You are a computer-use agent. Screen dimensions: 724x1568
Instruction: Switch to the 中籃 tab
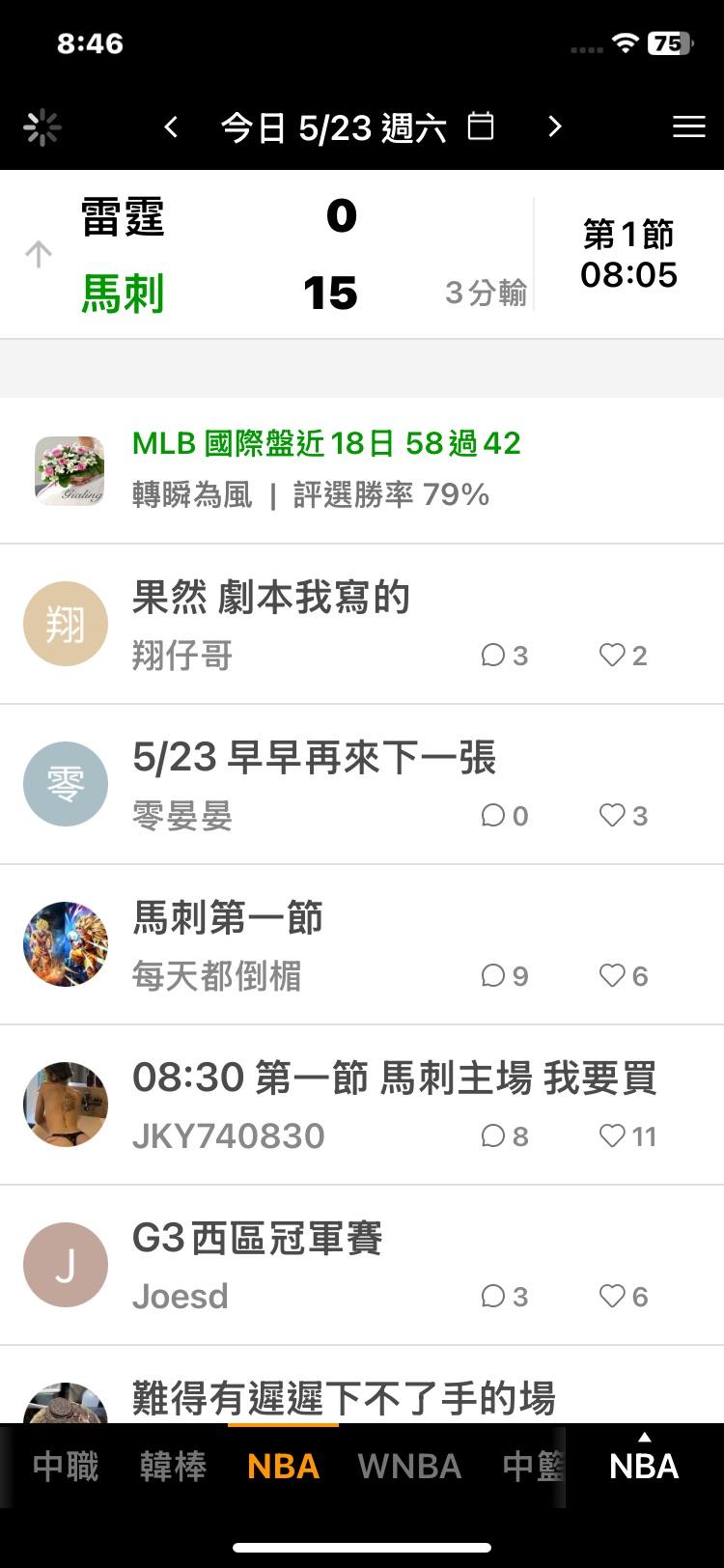pyautogui.click(x=534, y=1467)
